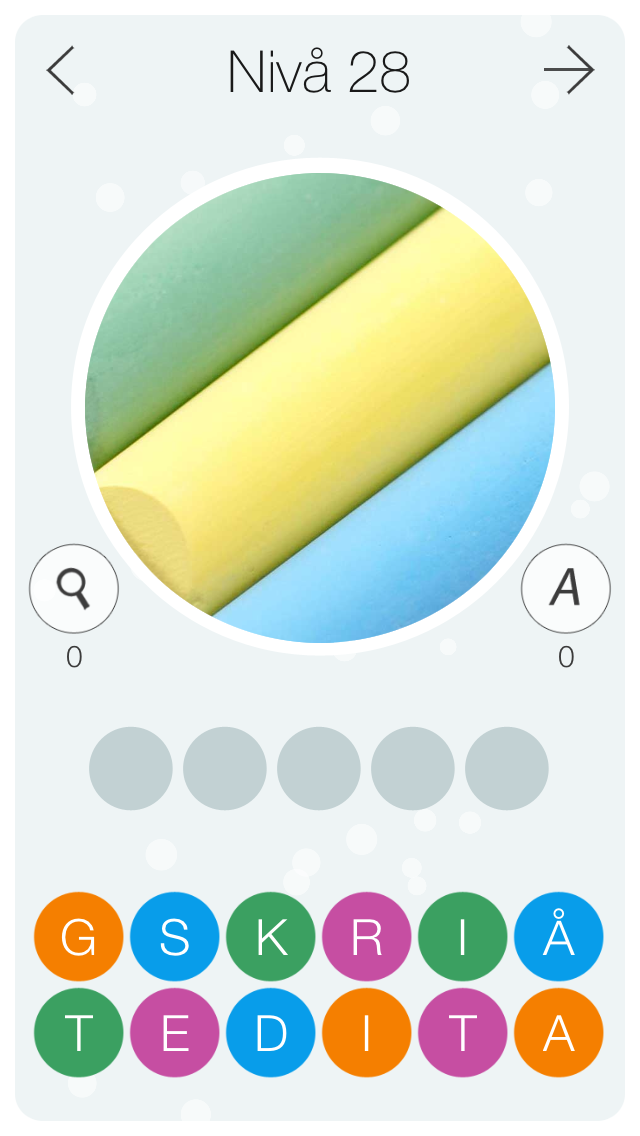The width and height of the screenshot is (640, 1136).
Task: Skip to next level with right arrow
Action: [x=570, y=70]
